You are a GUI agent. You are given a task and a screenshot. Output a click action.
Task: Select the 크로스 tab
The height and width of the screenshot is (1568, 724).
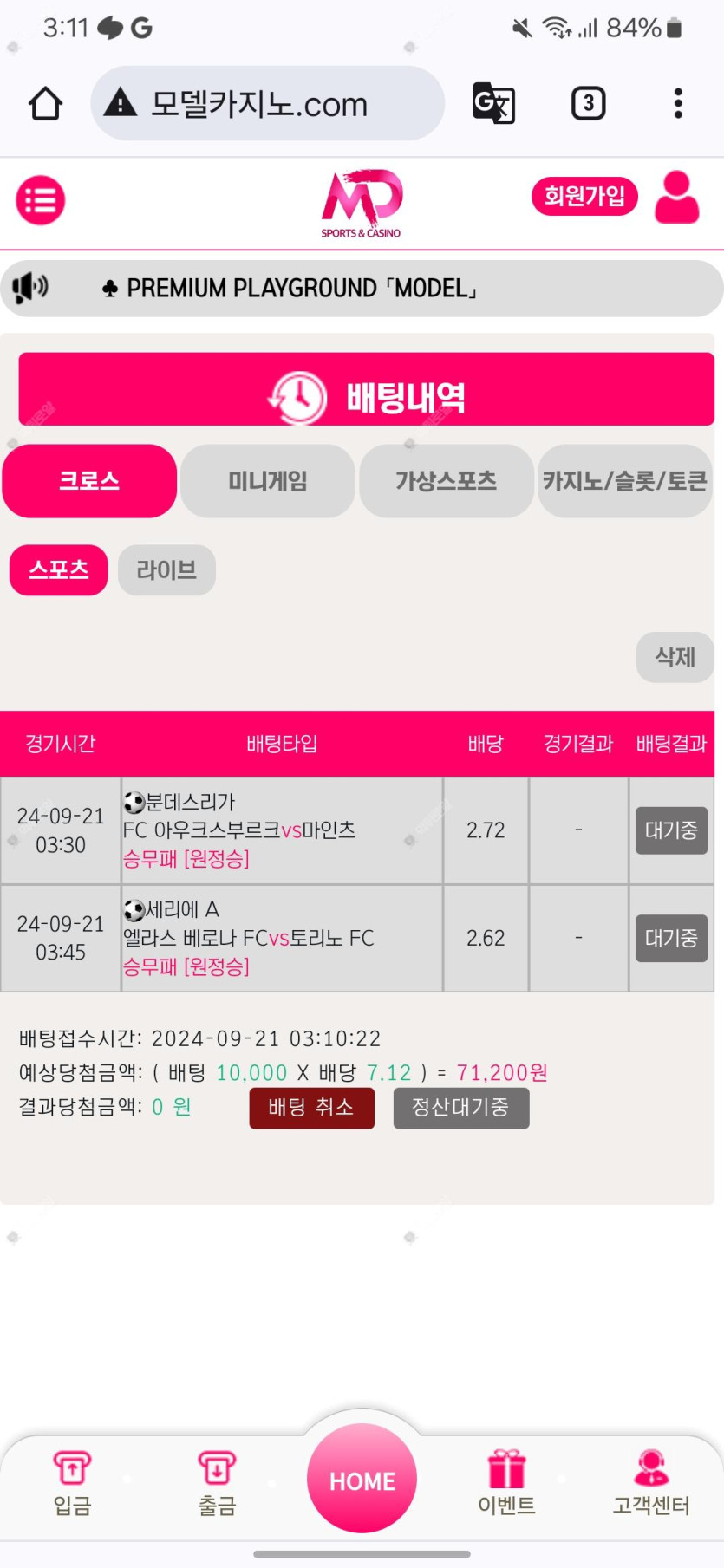(89, 481)
